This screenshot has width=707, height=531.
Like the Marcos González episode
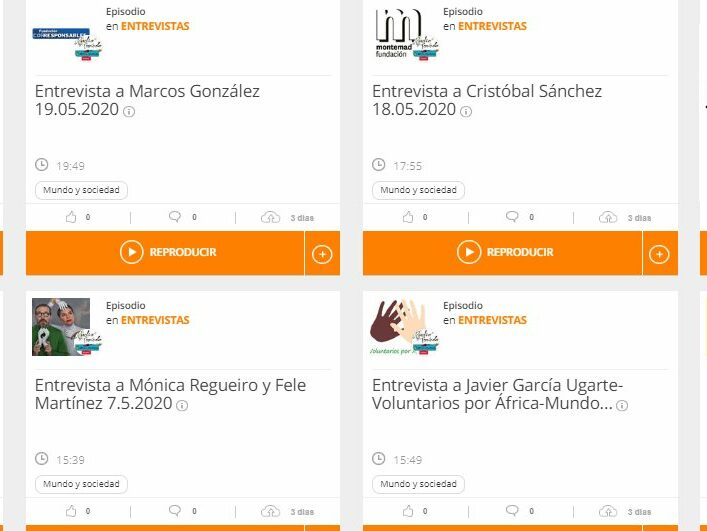(x=71, y=217)
